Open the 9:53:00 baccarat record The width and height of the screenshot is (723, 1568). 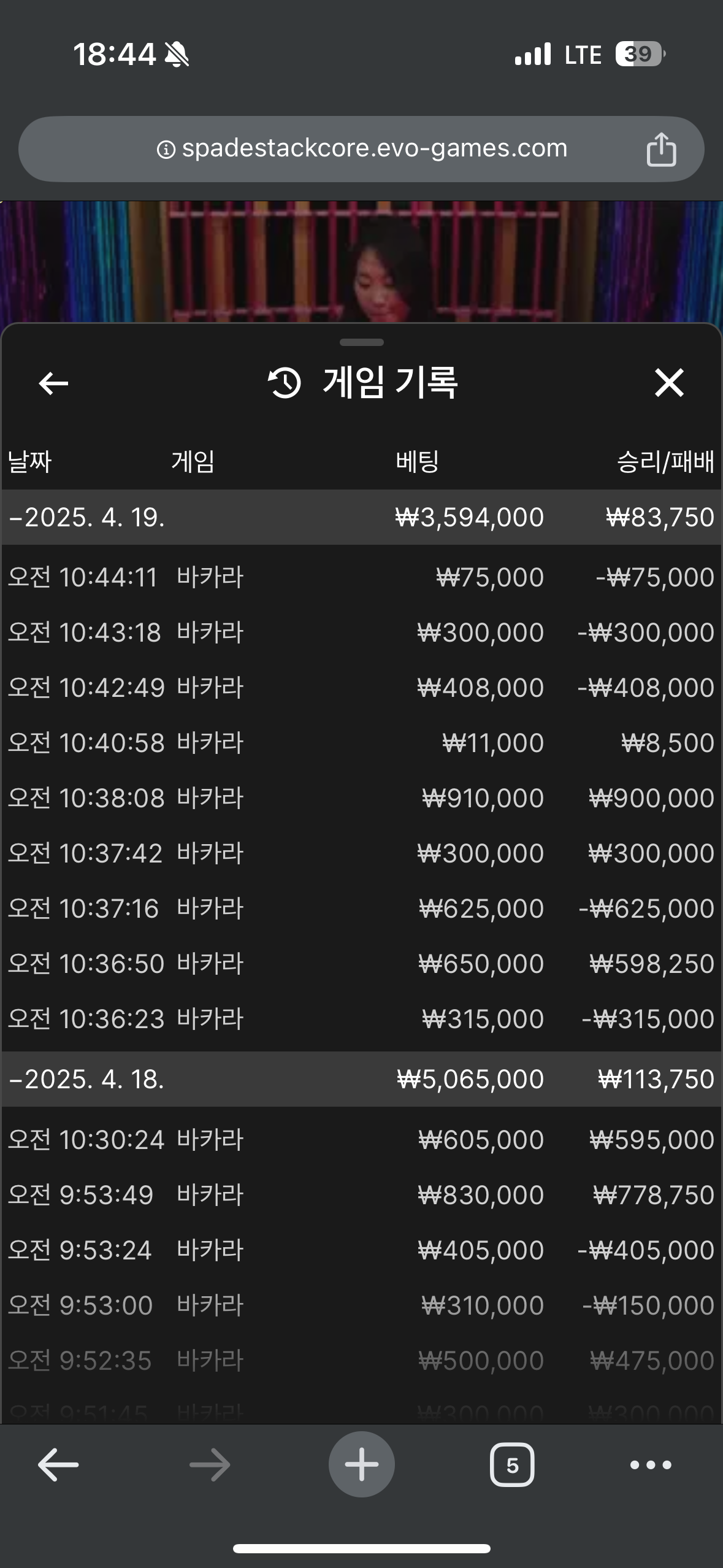click(361, 1305)
